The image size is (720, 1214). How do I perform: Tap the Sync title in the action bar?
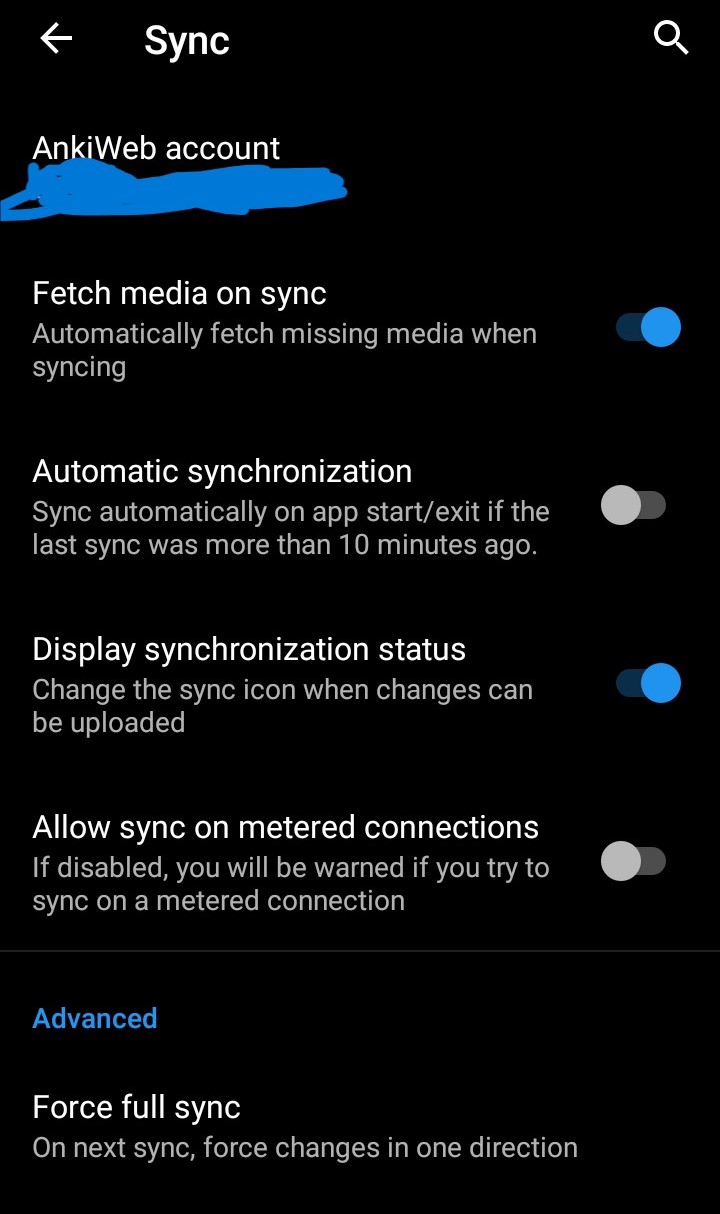pyautogui.click(x=186, y=40)
